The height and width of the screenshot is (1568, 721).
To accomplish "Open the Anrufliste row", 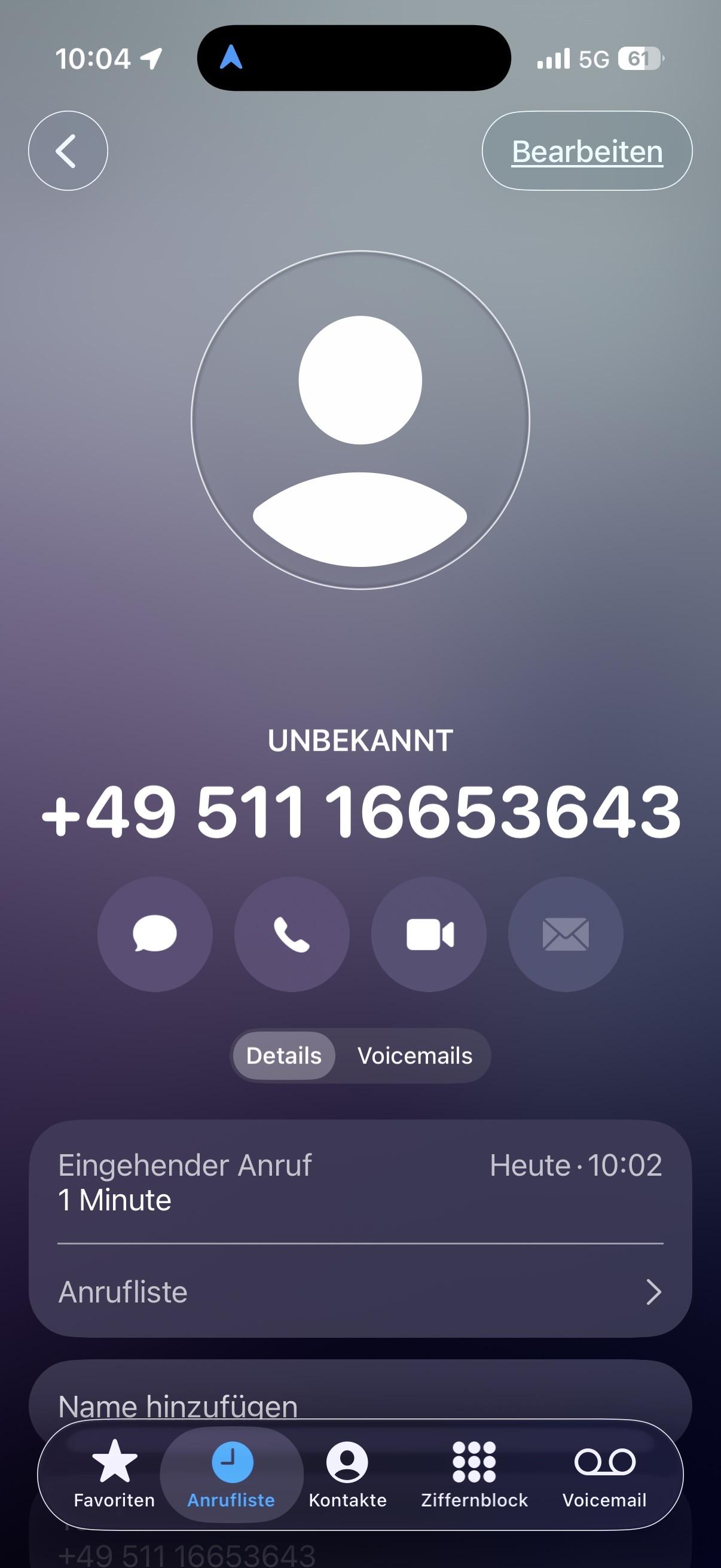I will (x=360, y=1292).
